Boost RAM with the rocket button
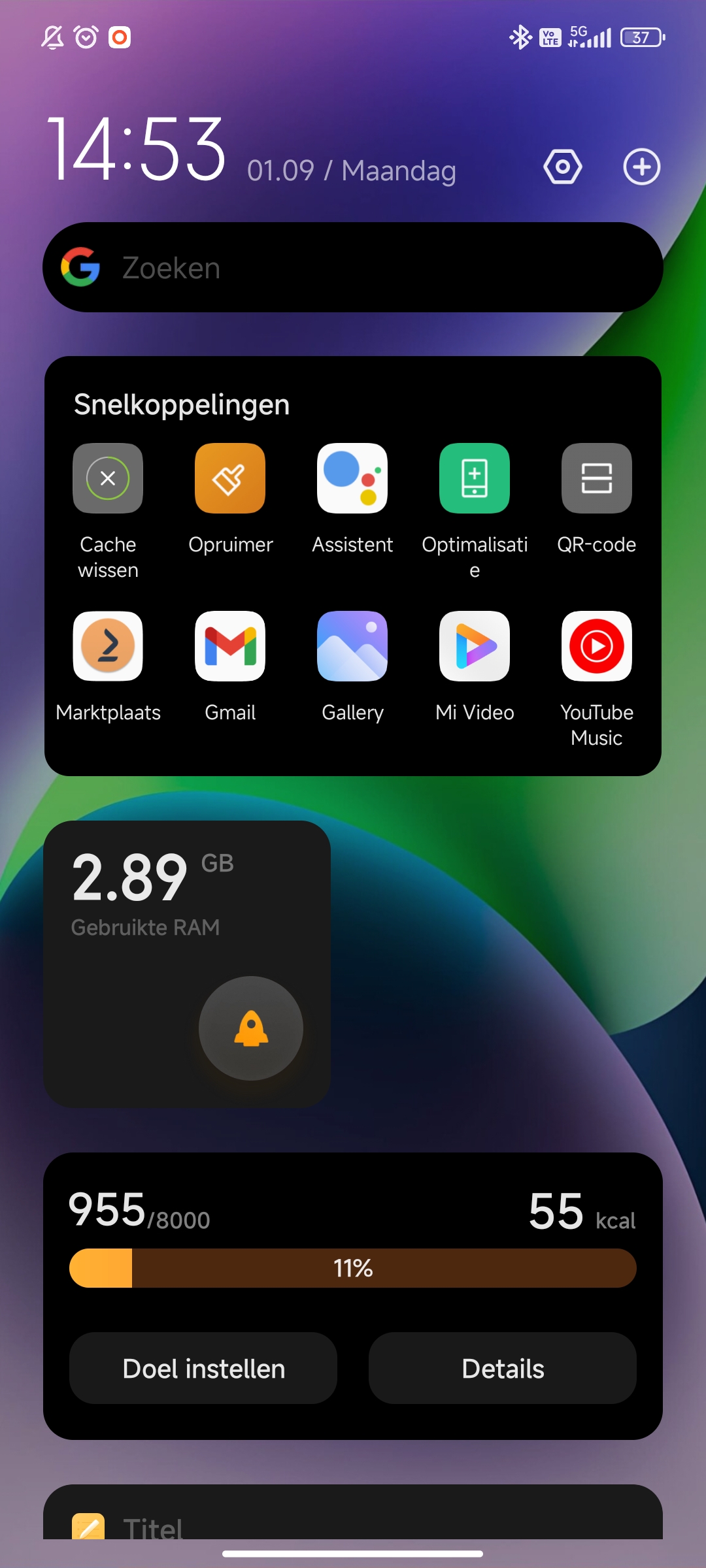The width and height of the screenshot is (706, 1568). coord(251,1028)
